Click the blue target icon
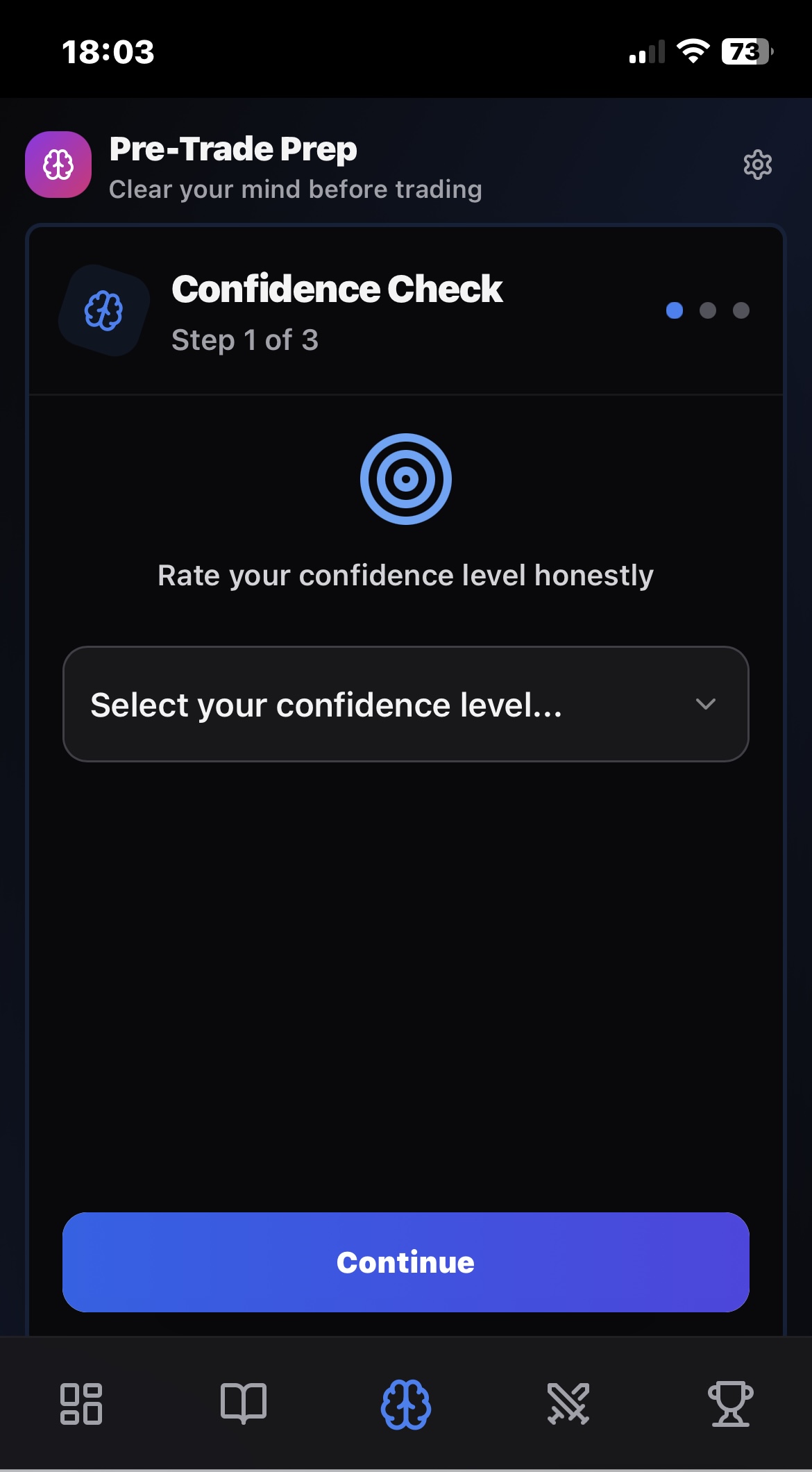The height and width of the screenshot is (1472, 812). [x=406, y=479]
